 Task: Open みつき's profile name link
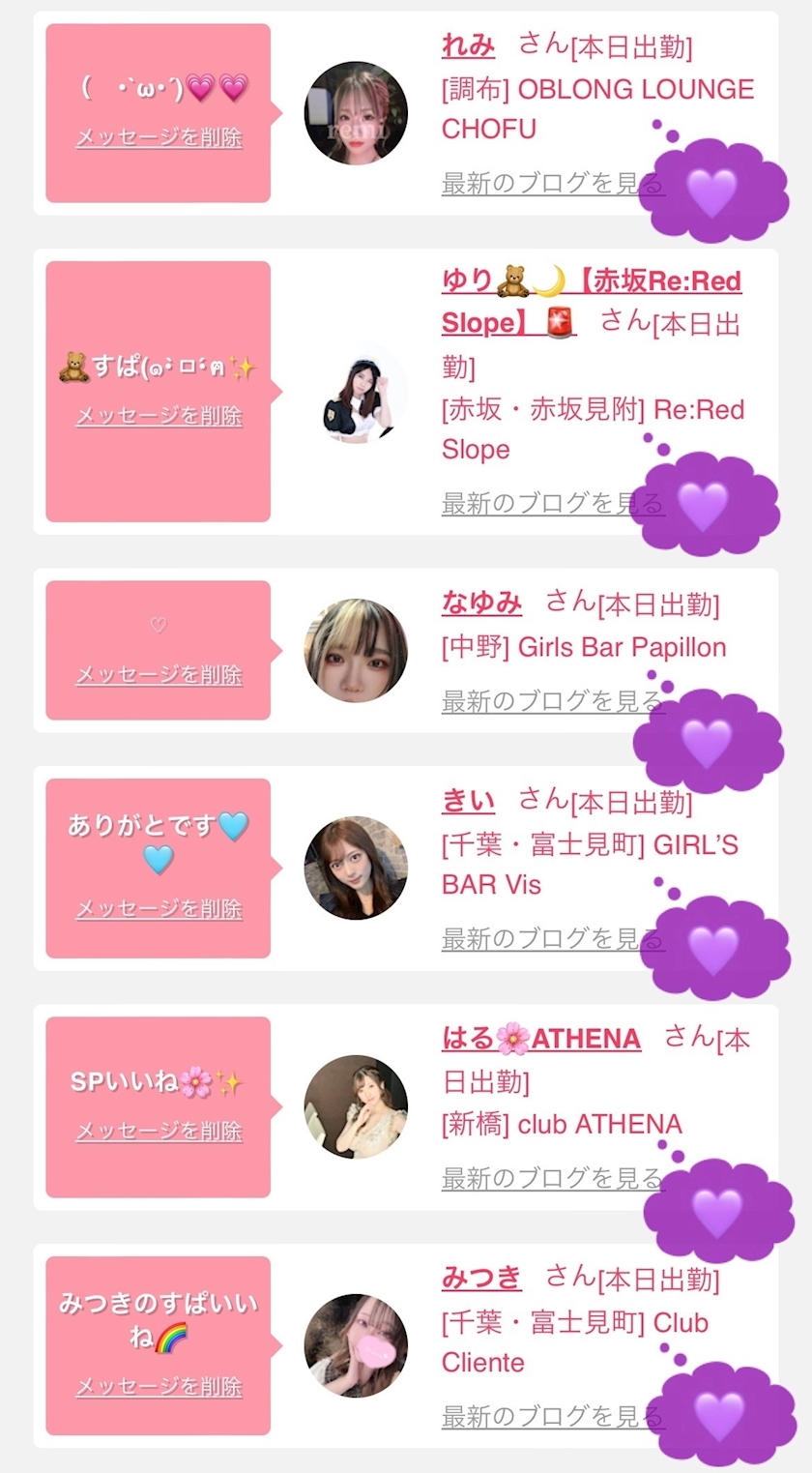pyautogui.click(x=481, y=1278)
